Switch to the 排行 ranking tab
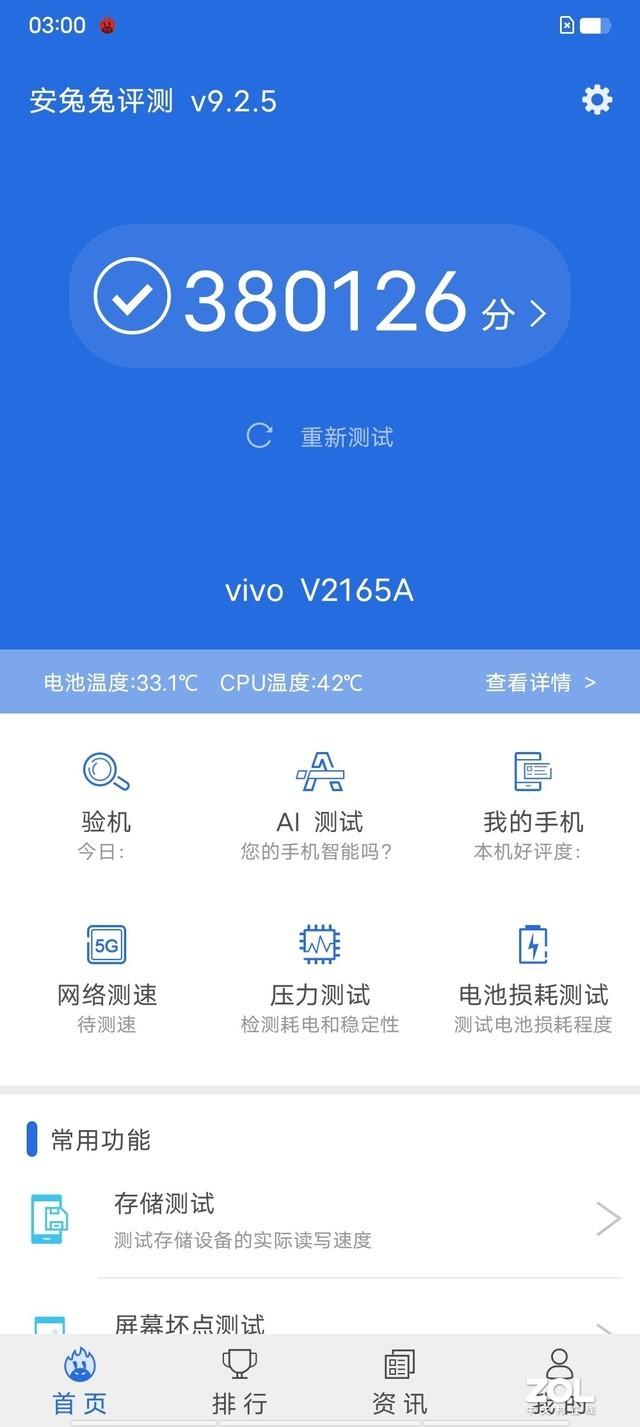 click(240, 1381)
